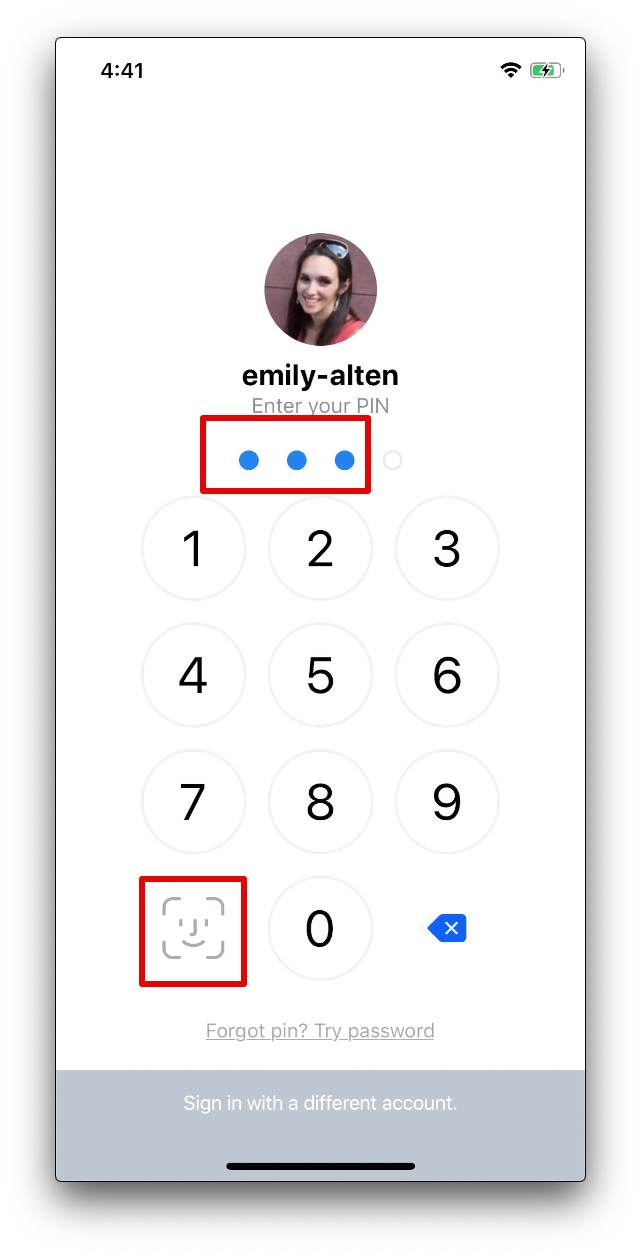Tap the number 8 key
641x1255 pixels.
tap(320, 802)
